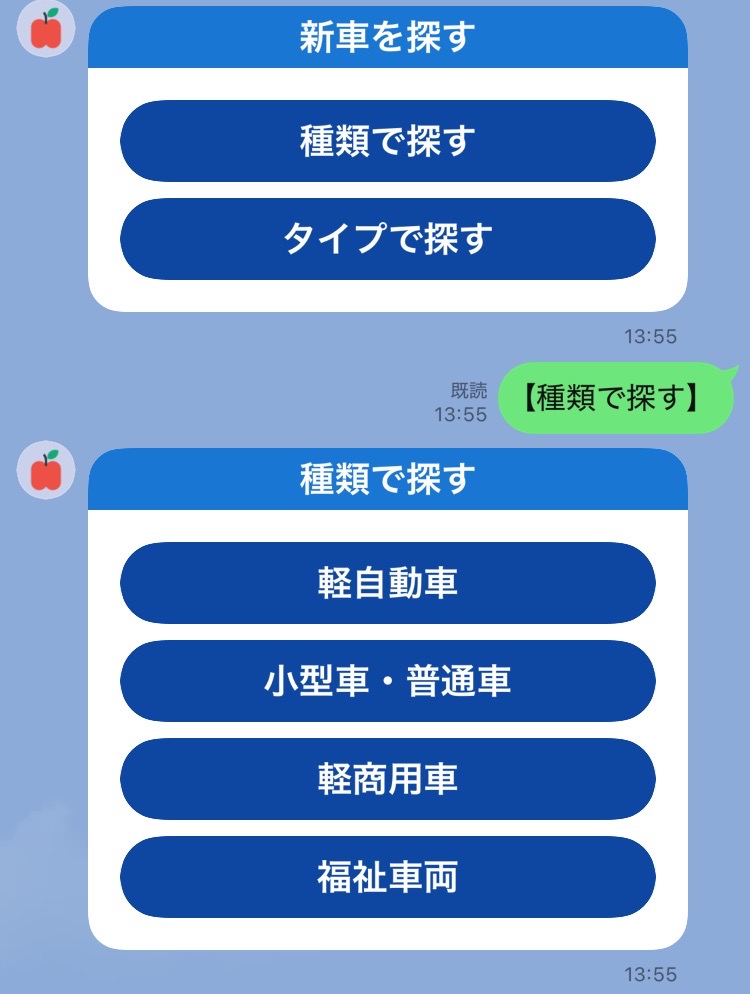This screenshot has width=750, height=994.
Task: Select 小型車・普通車 option
Action: pyautogui.click(x=387, y=681)
